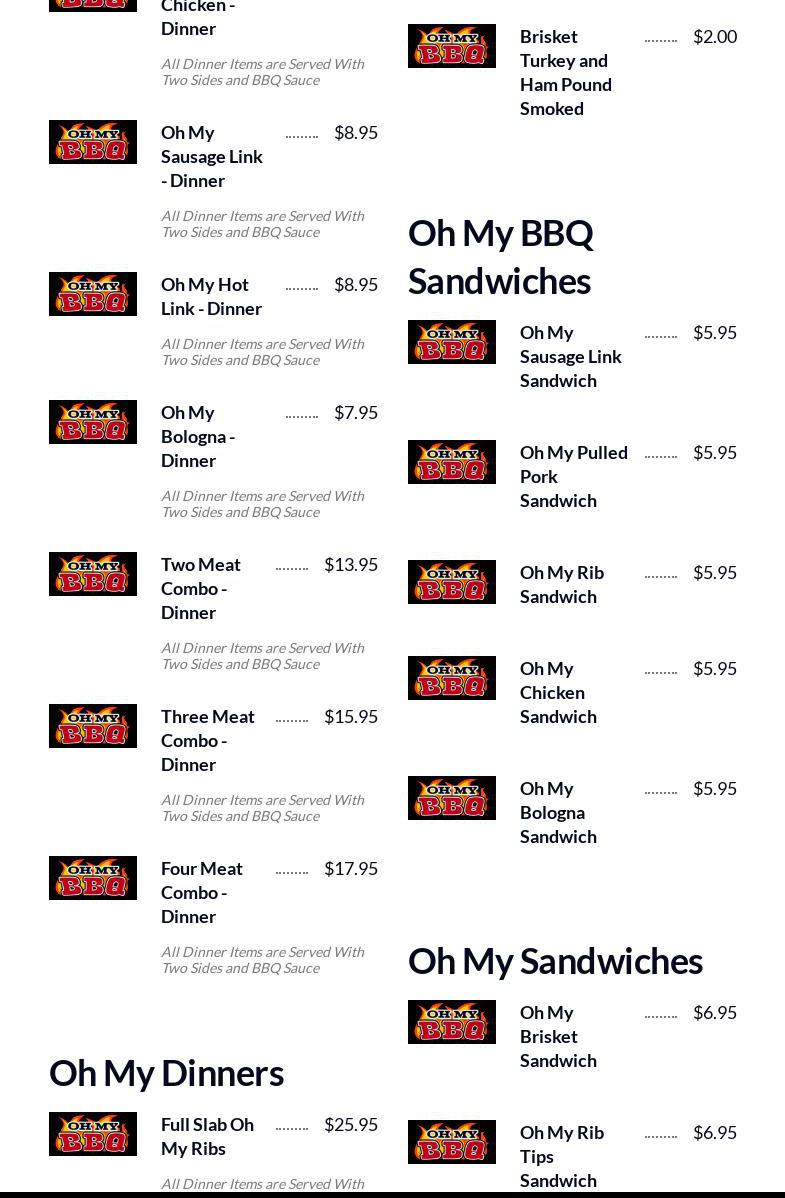Select Oh My Sausage Link Sandwich

[x=570, y=356]
